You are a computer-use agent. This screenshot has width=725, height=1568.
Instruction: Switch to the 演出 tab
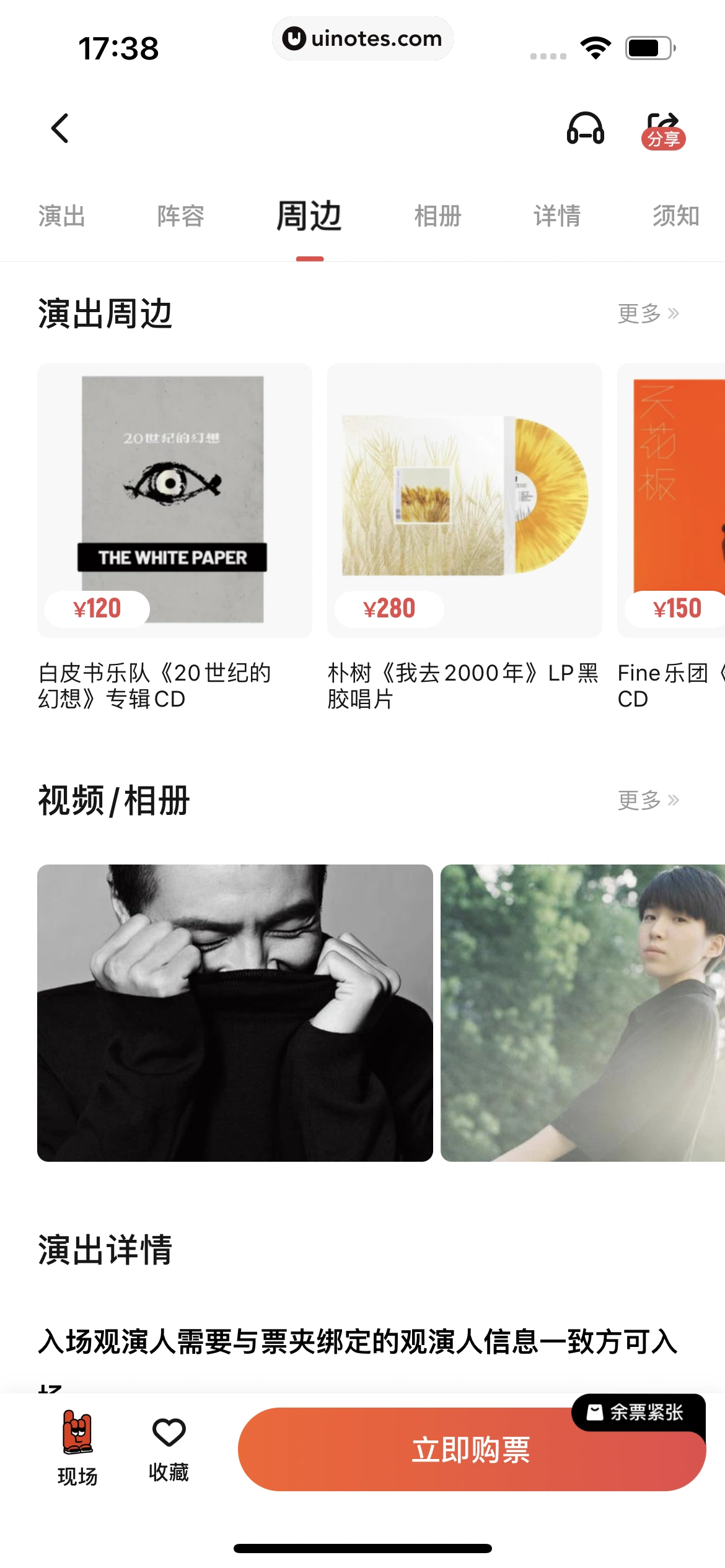[61, 216]
